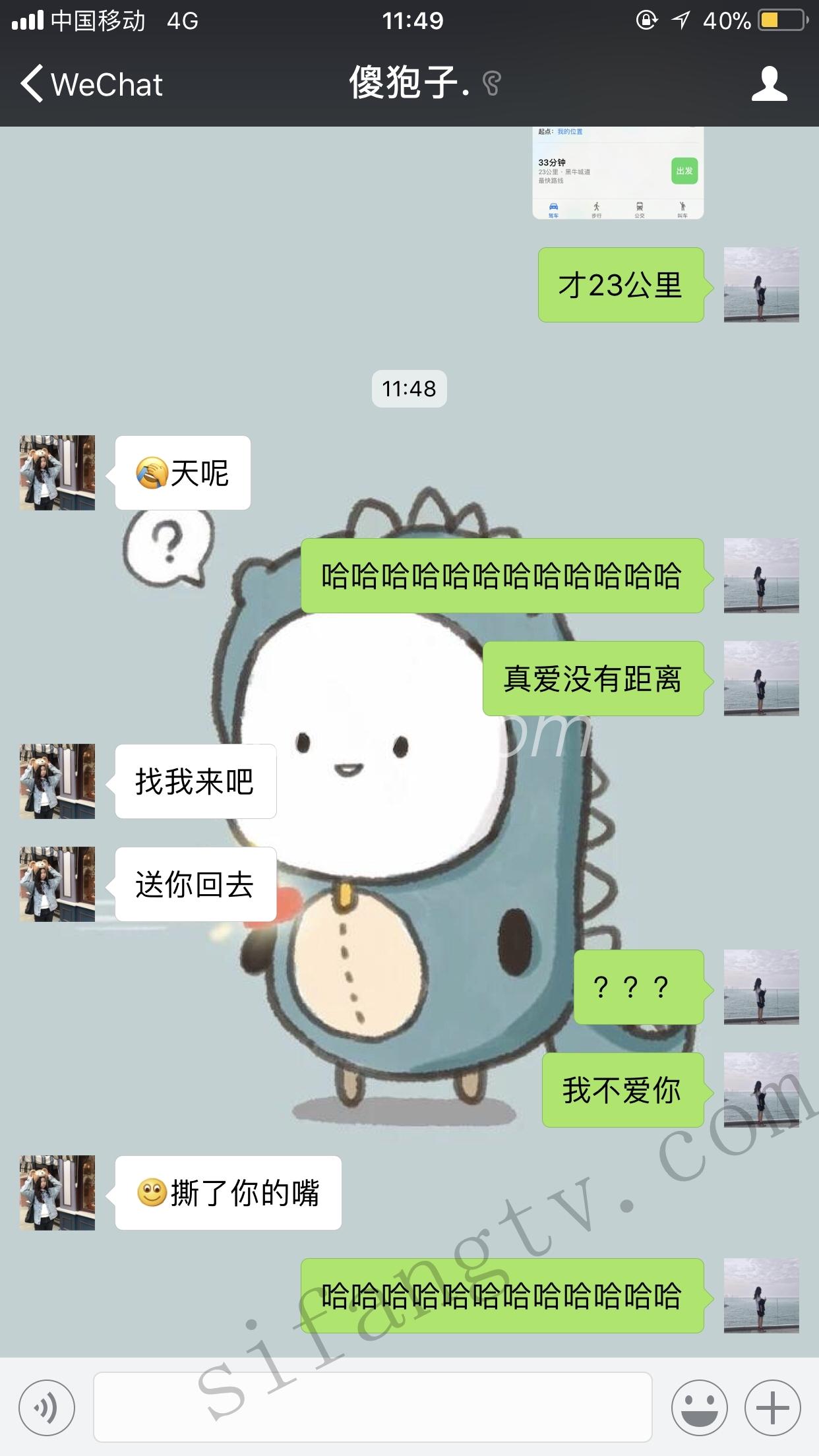Open the plus attachments menu
This screenshot has width=819, height=1456.
[x=772, y=1407]
